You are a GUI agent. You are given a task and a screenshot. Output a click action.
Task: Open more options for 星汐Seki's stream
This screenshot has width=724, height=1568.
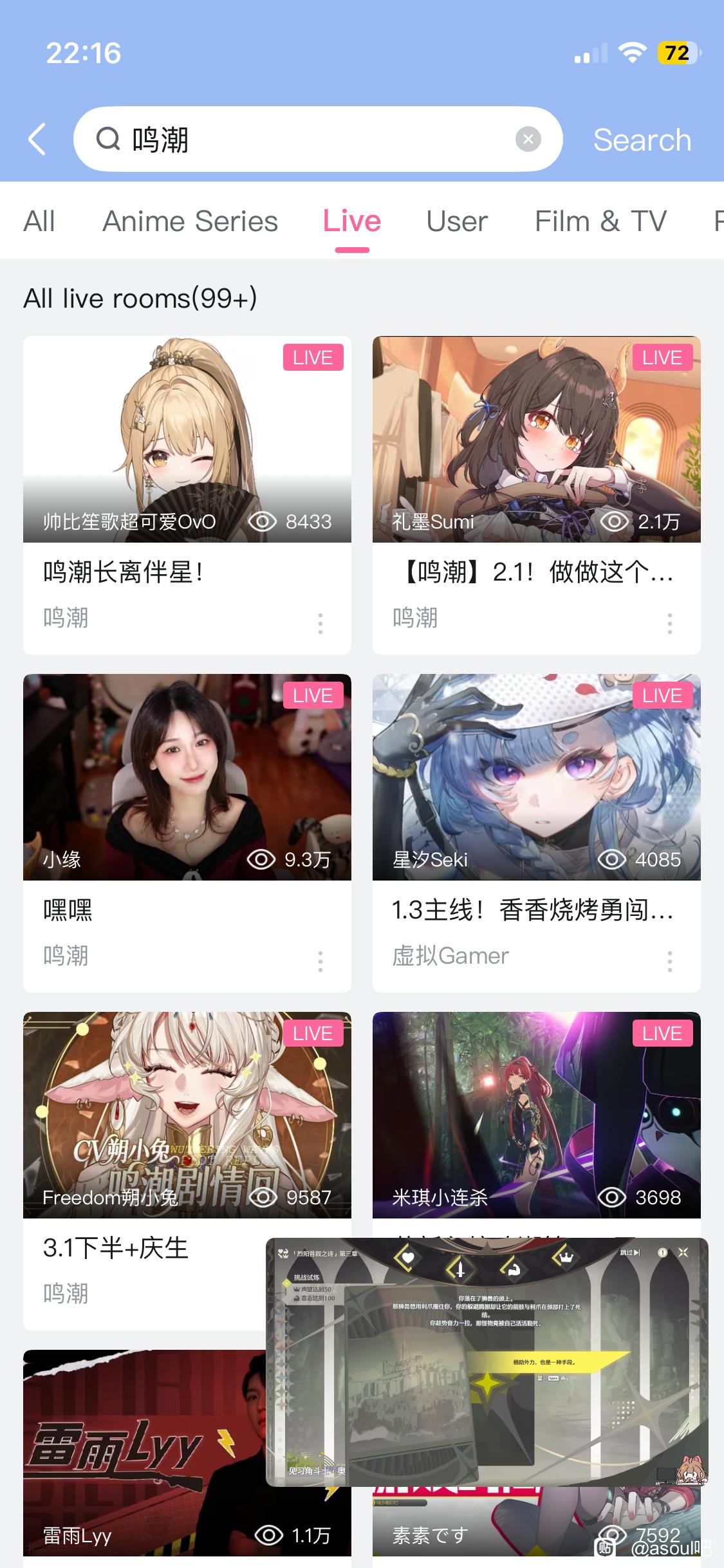[670, 962]
